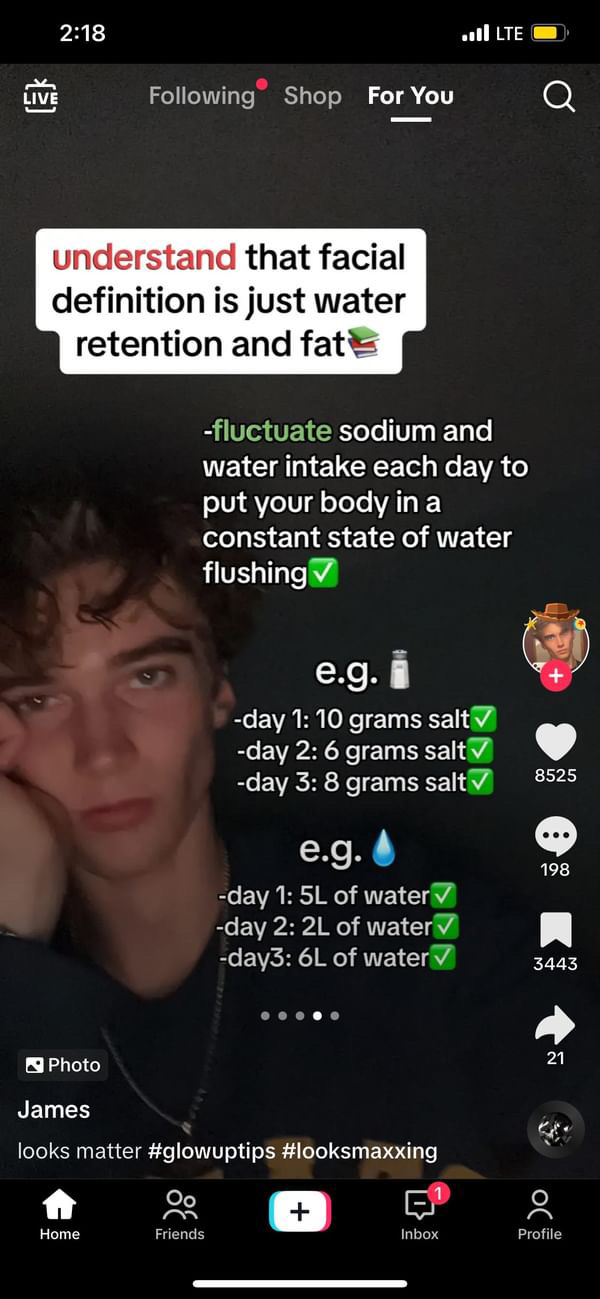Open the #glowuptips hashtag
Image resolution: width=600 pixels, height=1299 pixels.
pyautogui.click(x=211, y=1151)
